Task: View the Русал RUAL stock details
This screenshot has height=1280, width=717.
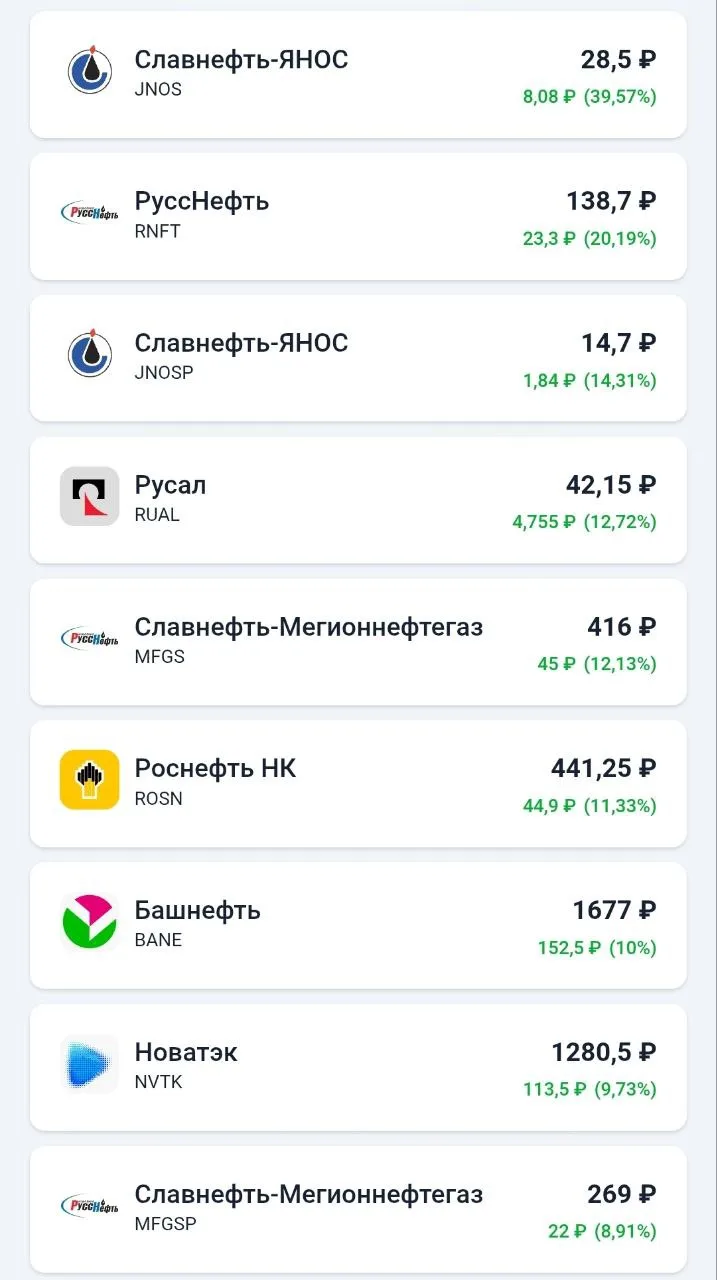Action: 358,500
